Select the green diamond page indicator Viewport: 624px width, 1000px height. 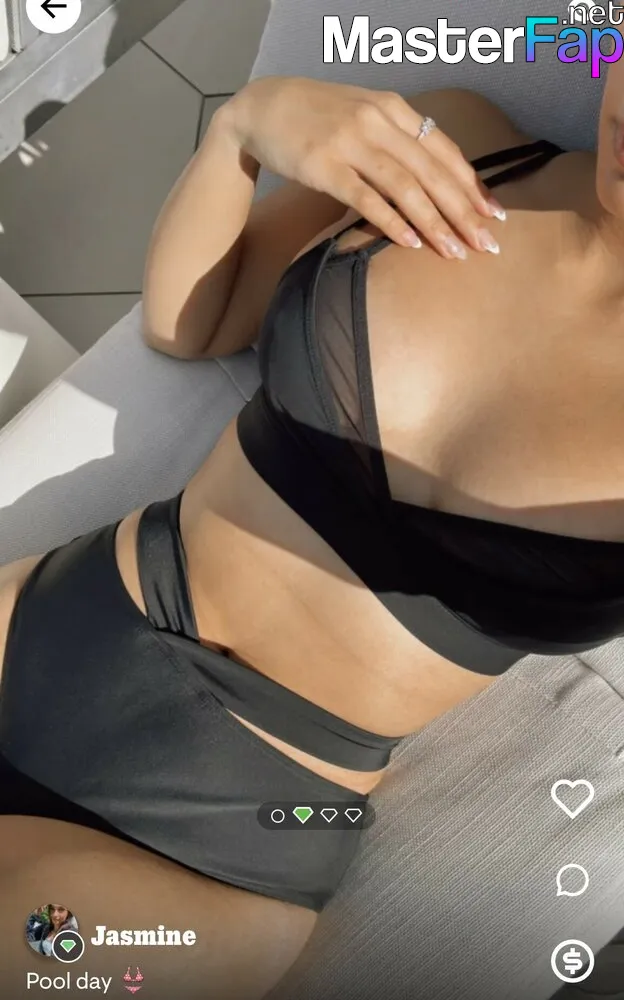pos(302,814)
